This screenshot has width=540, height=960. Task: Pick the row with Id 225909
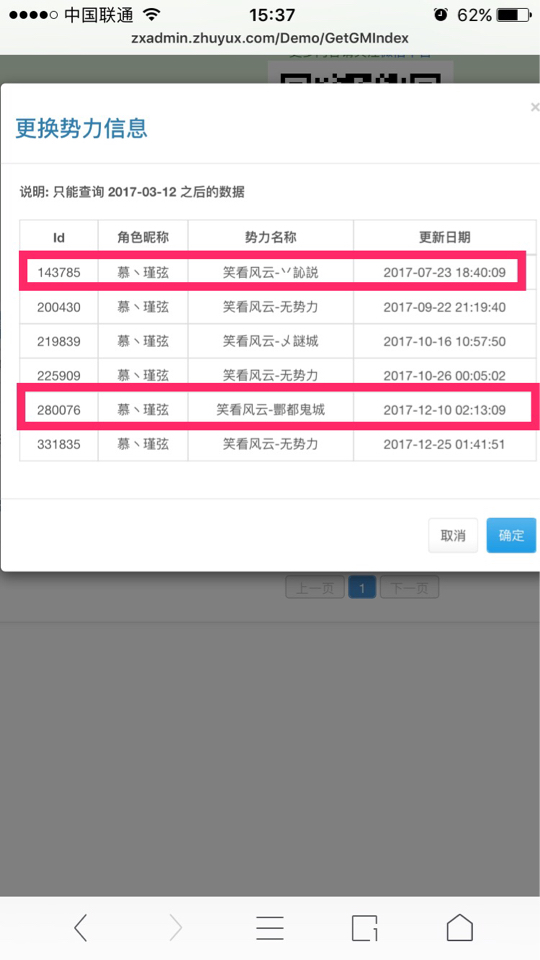tap(278, 375)
